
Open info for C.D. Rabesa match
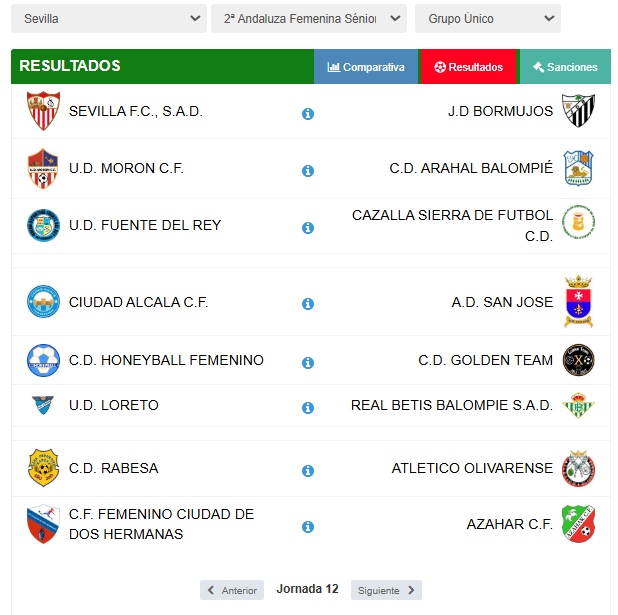308,471
